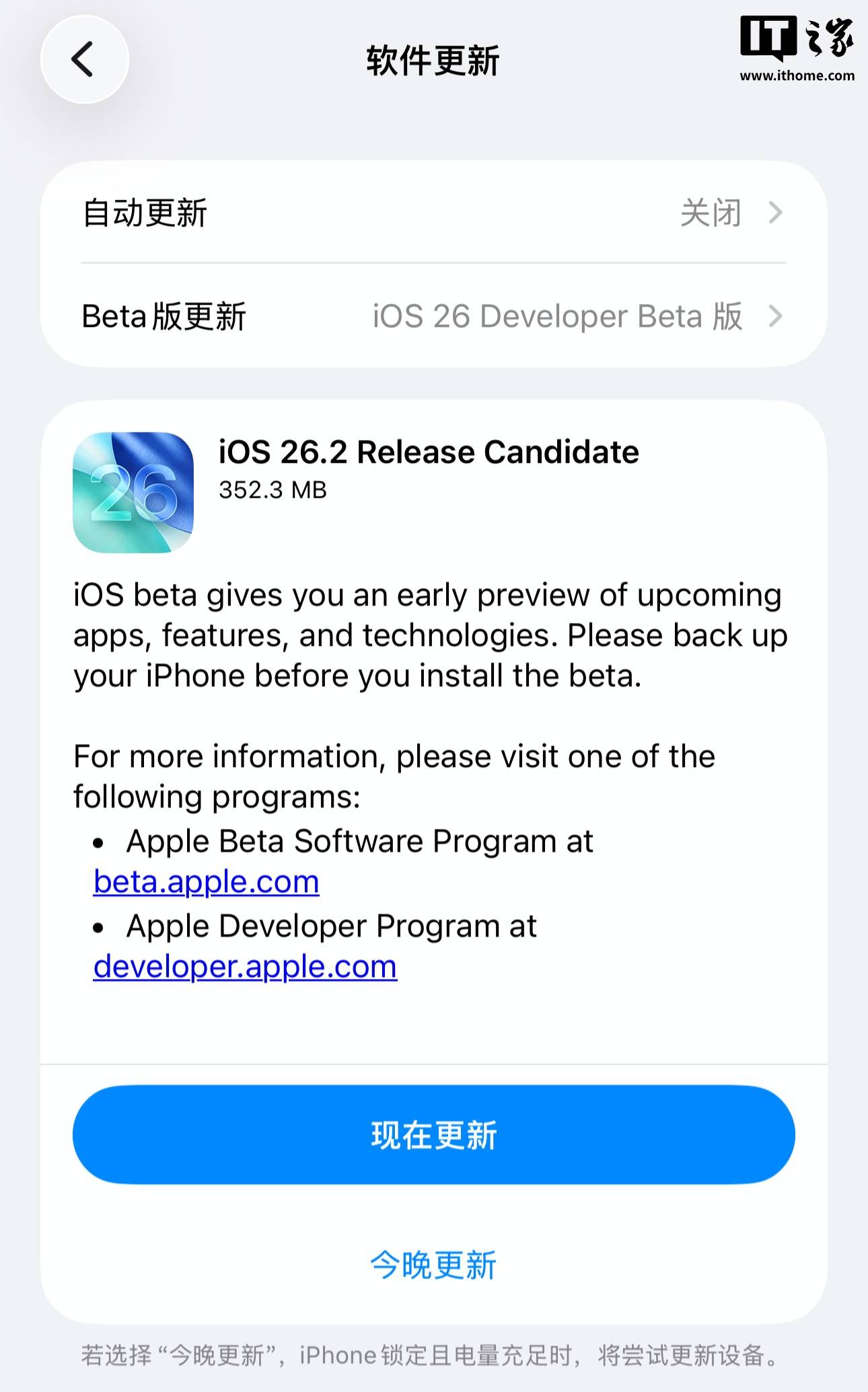Tap "Apple Beta Software Program" bullet text
This screenshot has height=1392, width=868.
coord(361,841)
